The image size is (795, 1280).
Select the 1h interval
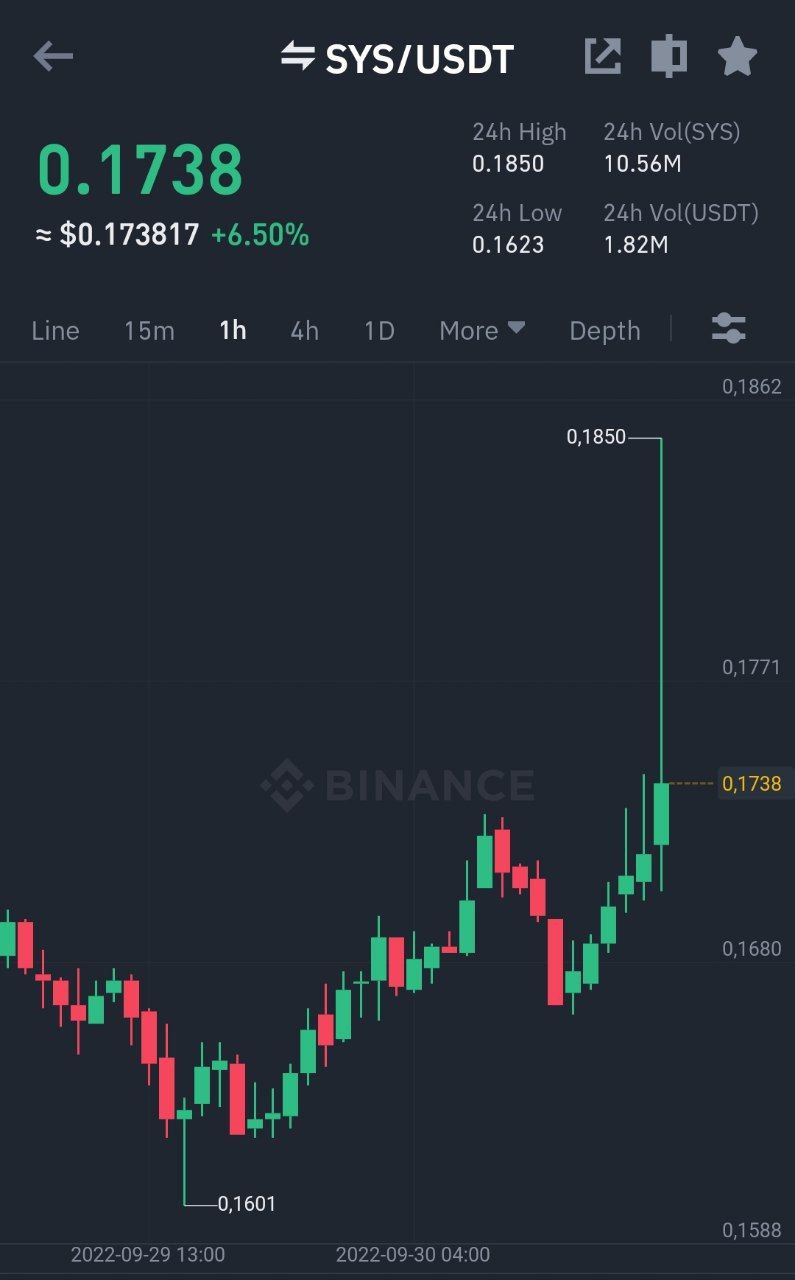(x=233, y=331)
